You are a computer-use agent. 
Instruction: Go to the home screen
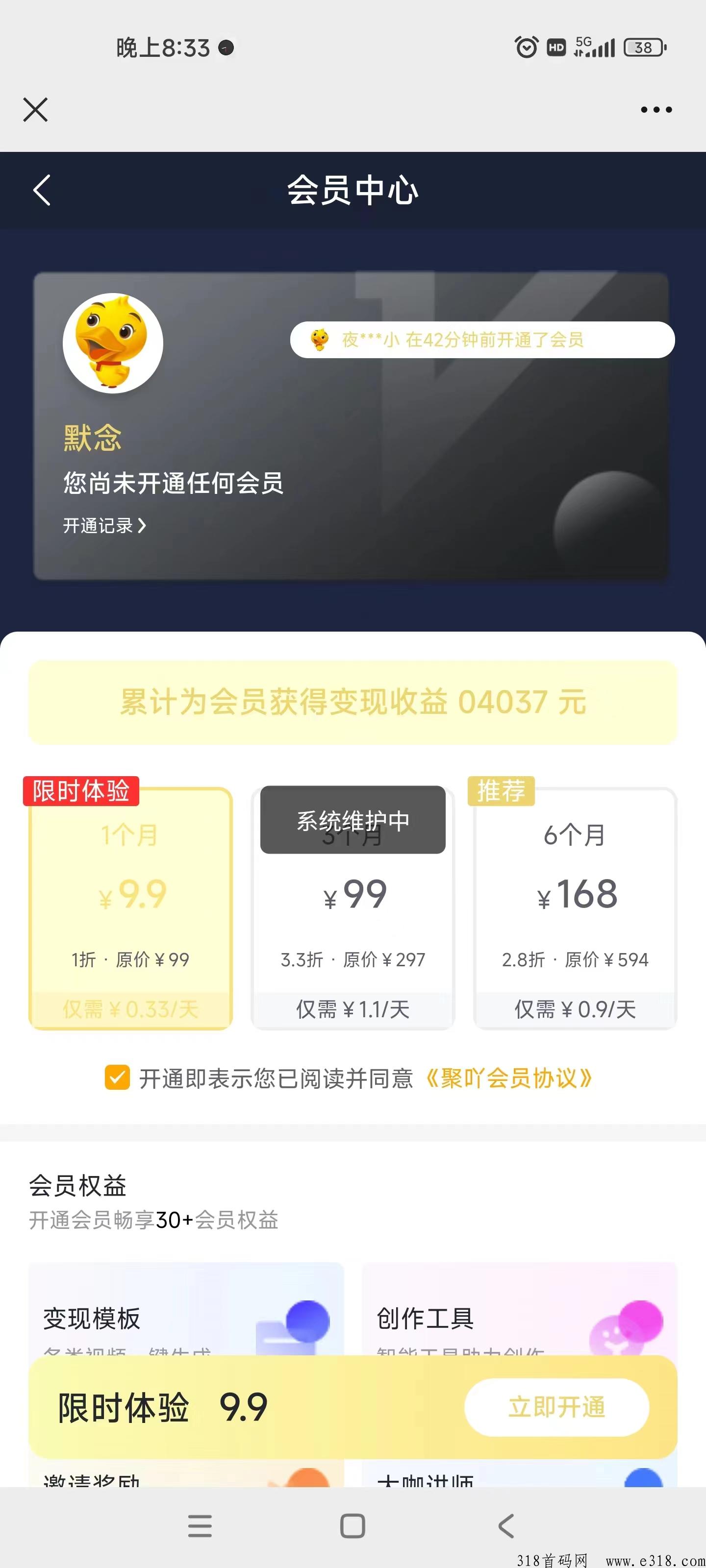click(353, 1525)
